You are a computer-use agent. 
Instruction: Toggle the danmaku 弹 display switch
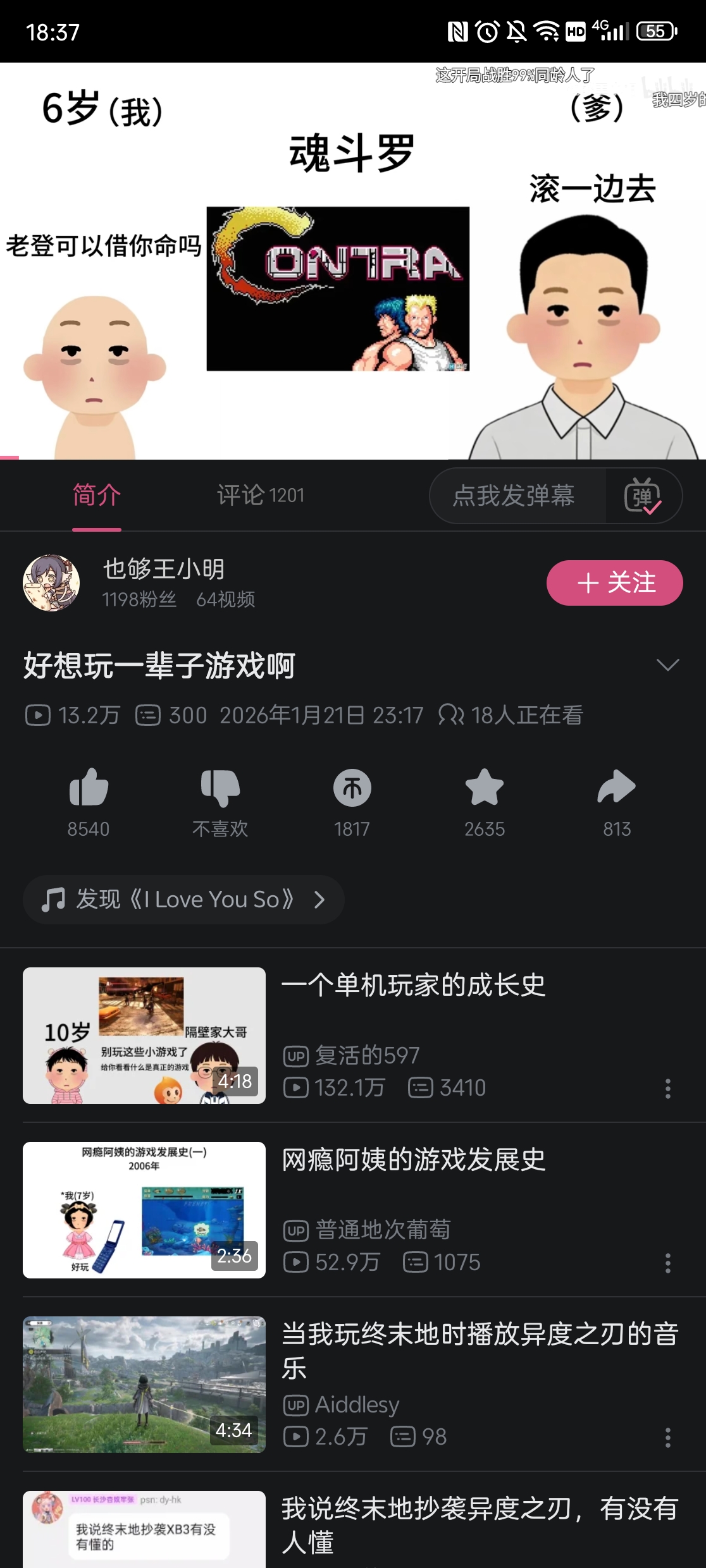click(643, 496)
